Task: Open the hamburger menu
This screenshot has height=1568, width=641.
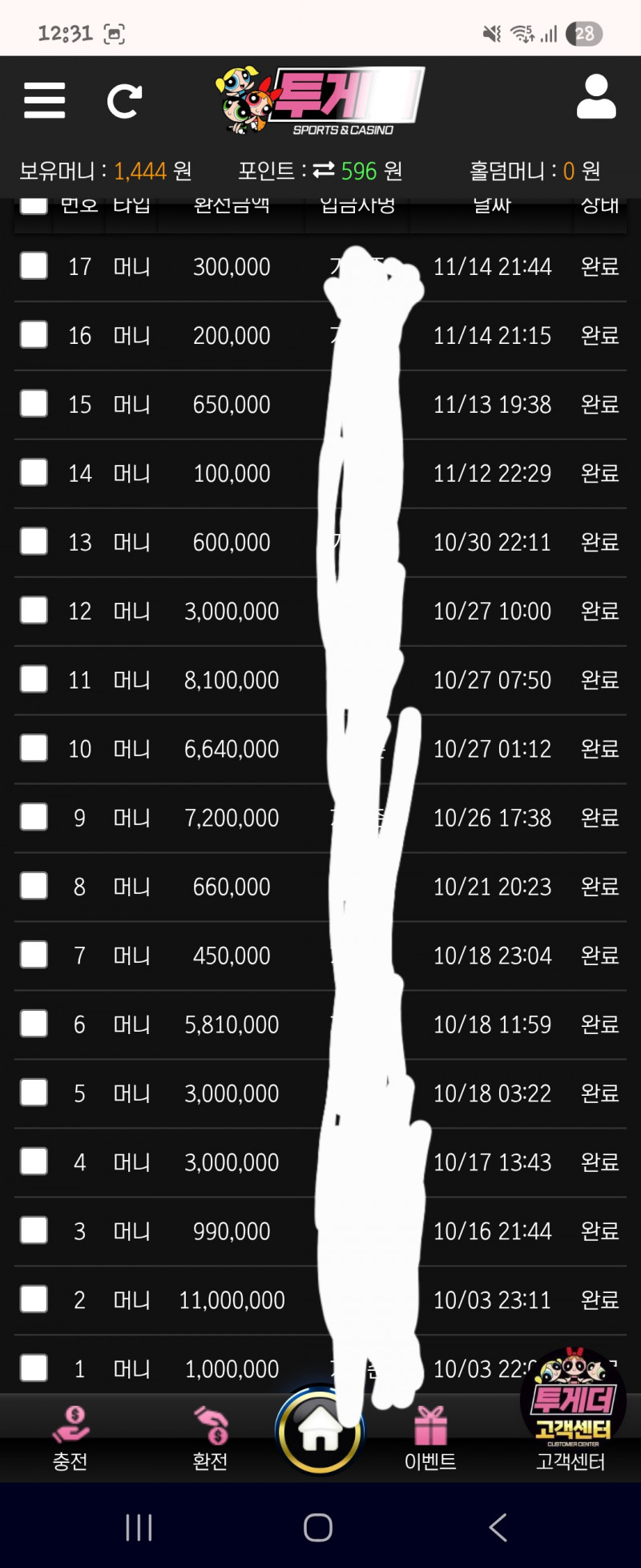Action: coord(45,101)
